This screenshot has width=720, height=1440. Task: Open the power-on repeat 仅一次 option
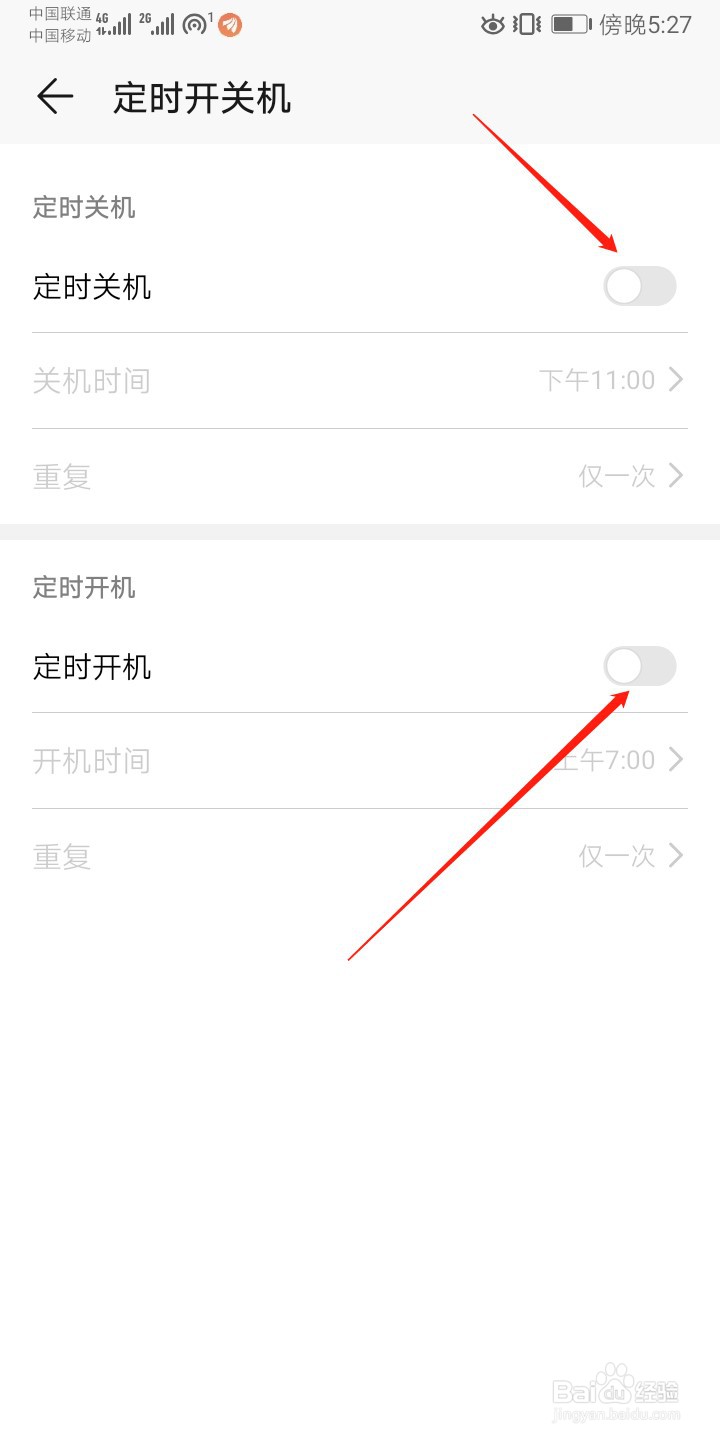(617, 856)
